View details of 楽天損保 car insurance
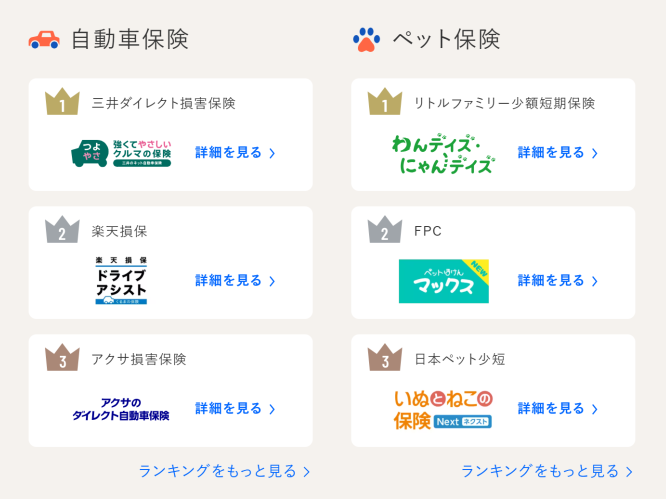The width and height of the screenshot is (666, 499). coord(234,281)
